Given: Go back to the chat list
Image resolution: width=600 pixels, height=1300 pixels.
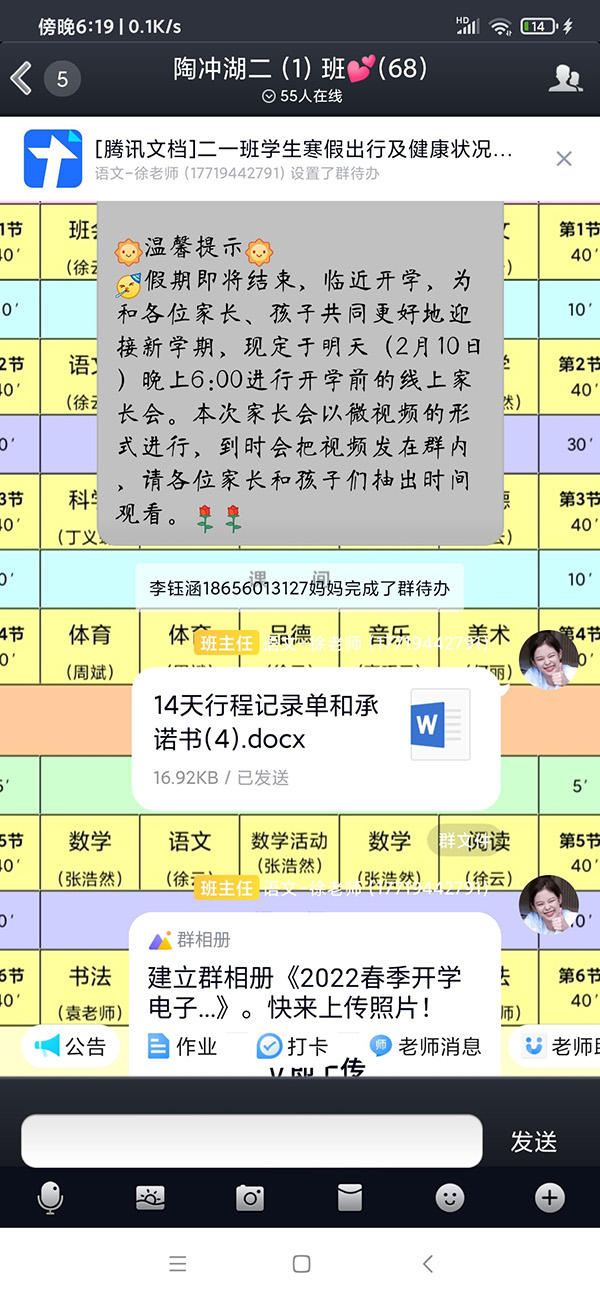Looking at the screenshot, I should pos(22,78).
